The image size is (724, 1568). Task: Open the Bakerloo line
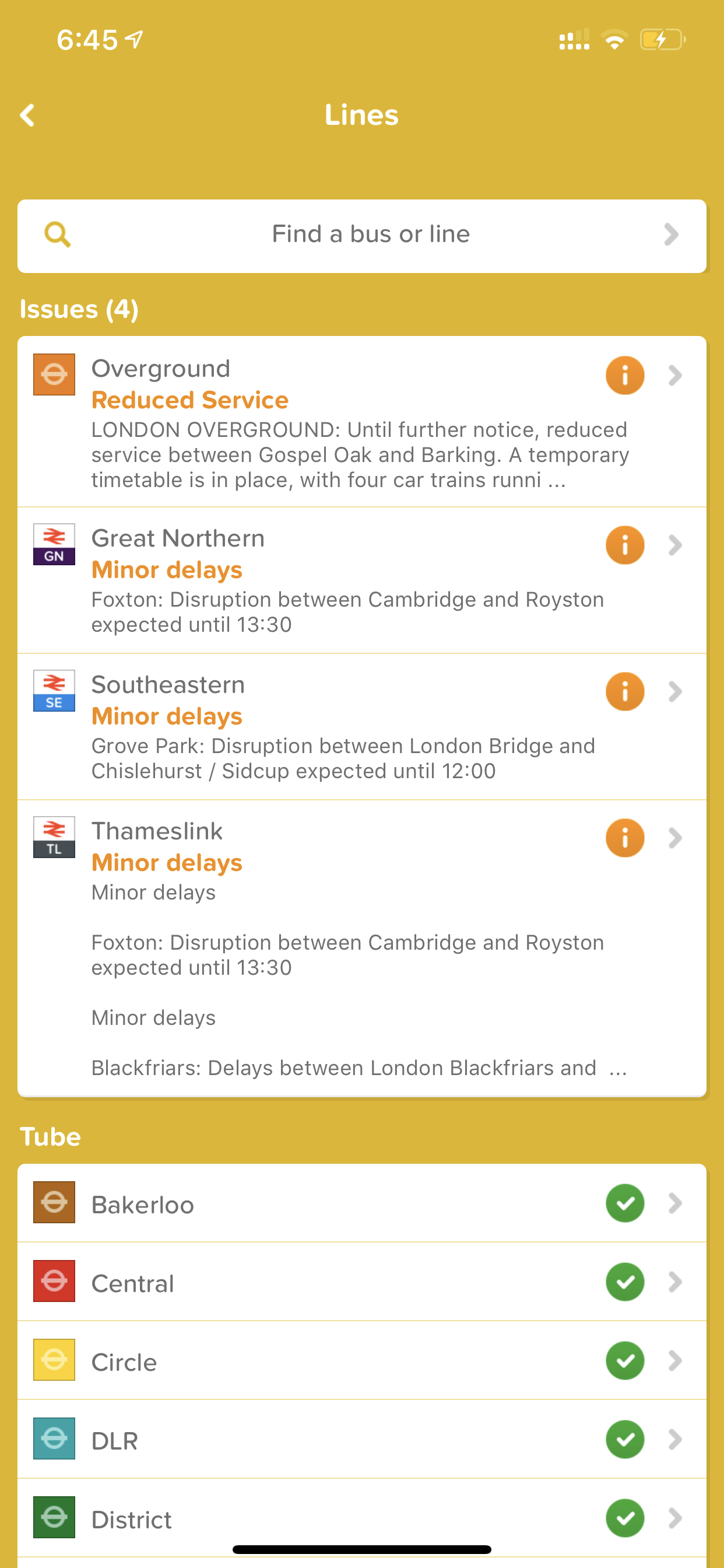tap(362, 1203)
